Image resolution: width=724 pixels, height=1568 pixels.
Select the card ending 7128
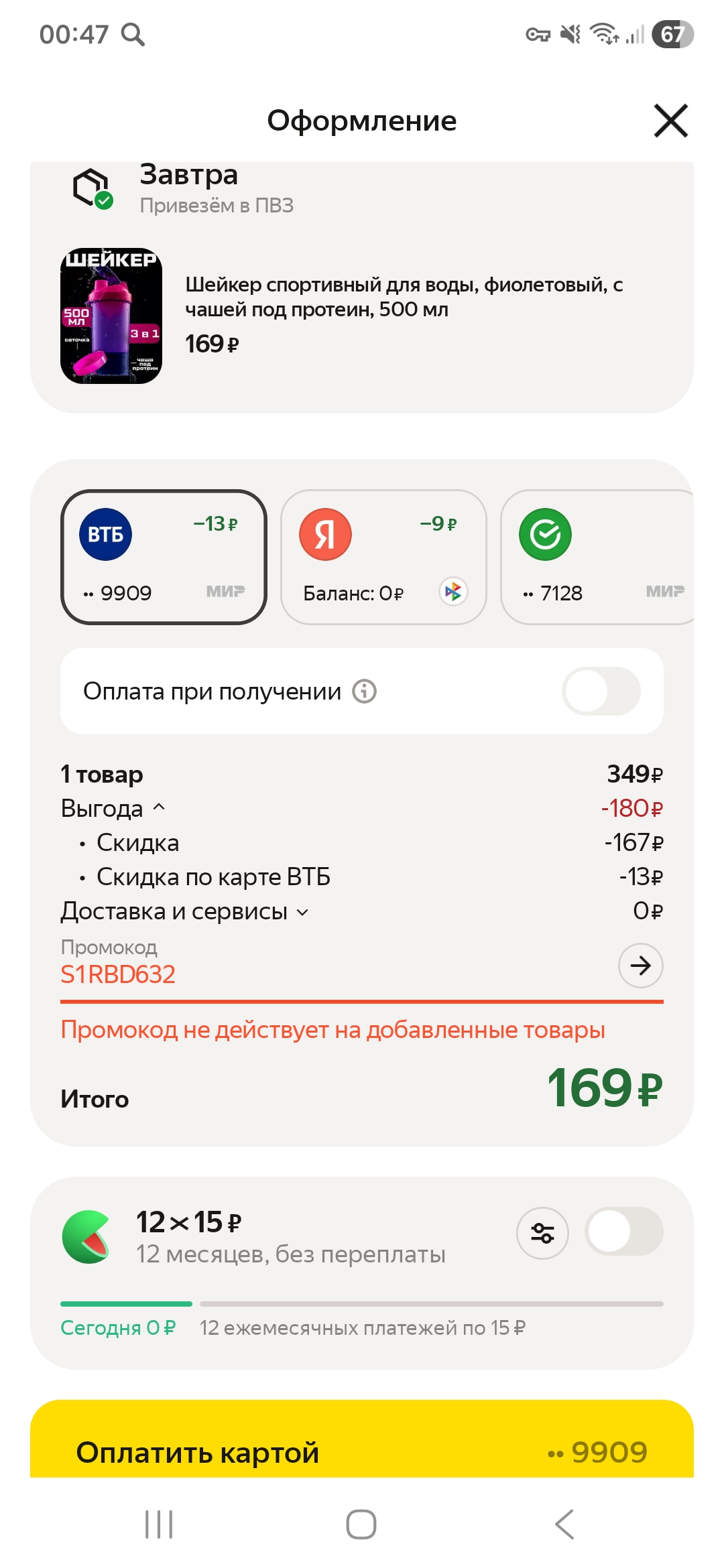(597, 558)
